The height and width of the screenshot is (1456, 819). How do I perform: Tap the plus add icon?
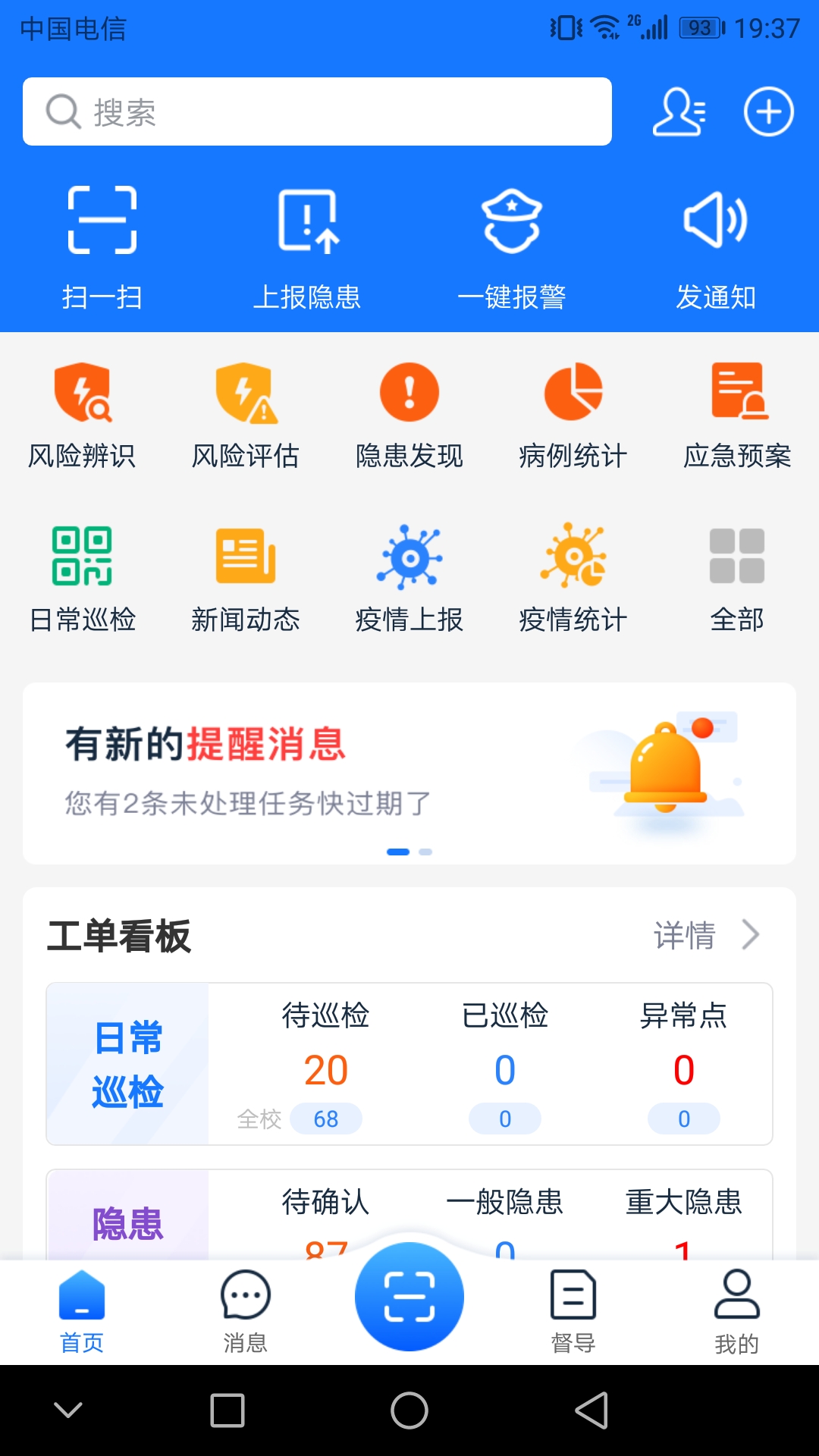pos(768,112)
